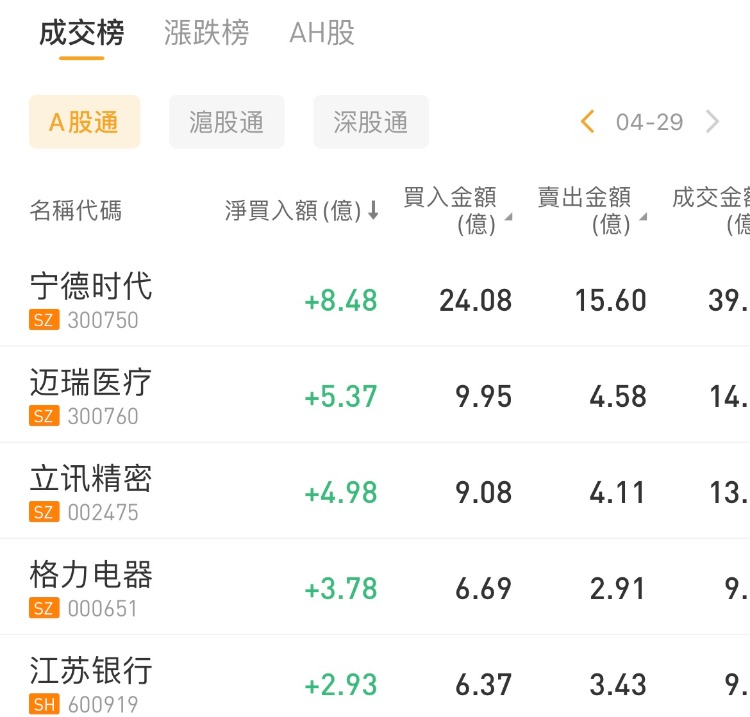The height and width of the screenshot is (717, 750).
Task: Open the 04-29 date picker
Action: 649,122
